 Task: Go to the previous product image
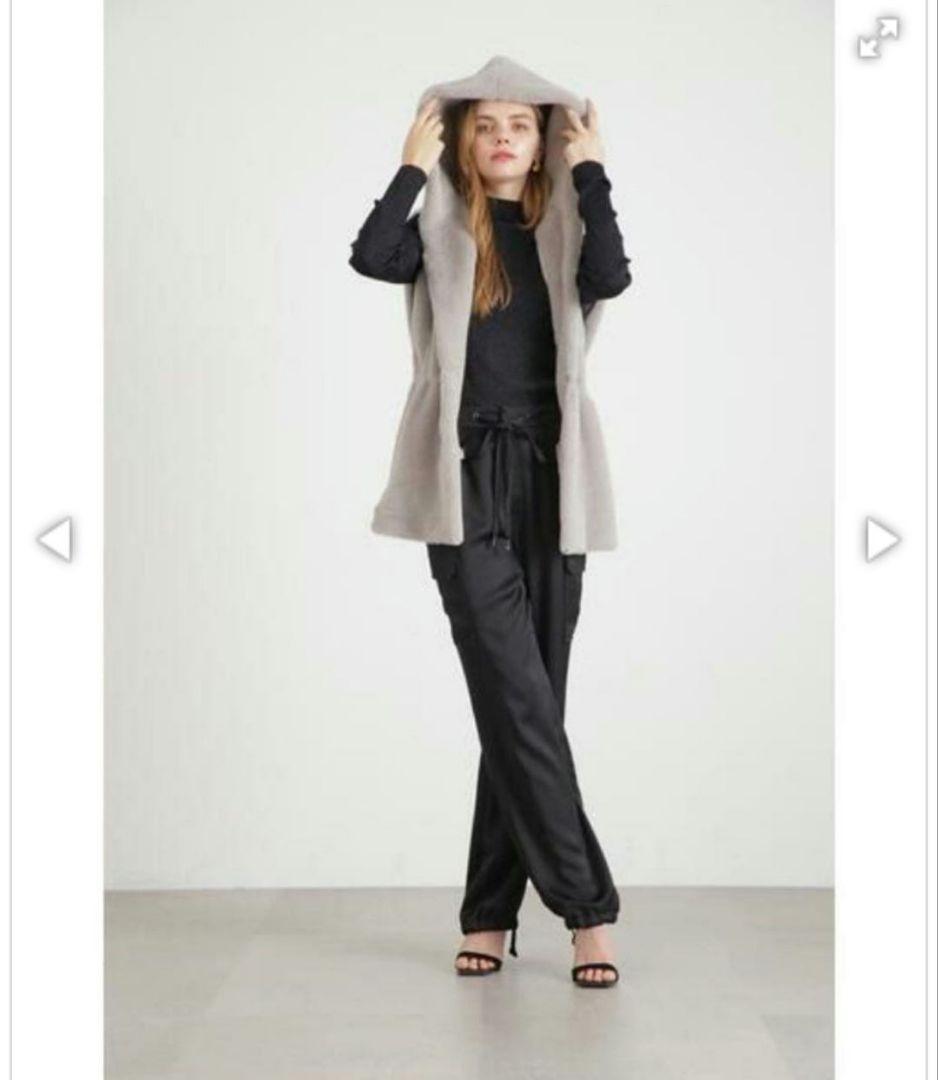[x=55, y=540]
